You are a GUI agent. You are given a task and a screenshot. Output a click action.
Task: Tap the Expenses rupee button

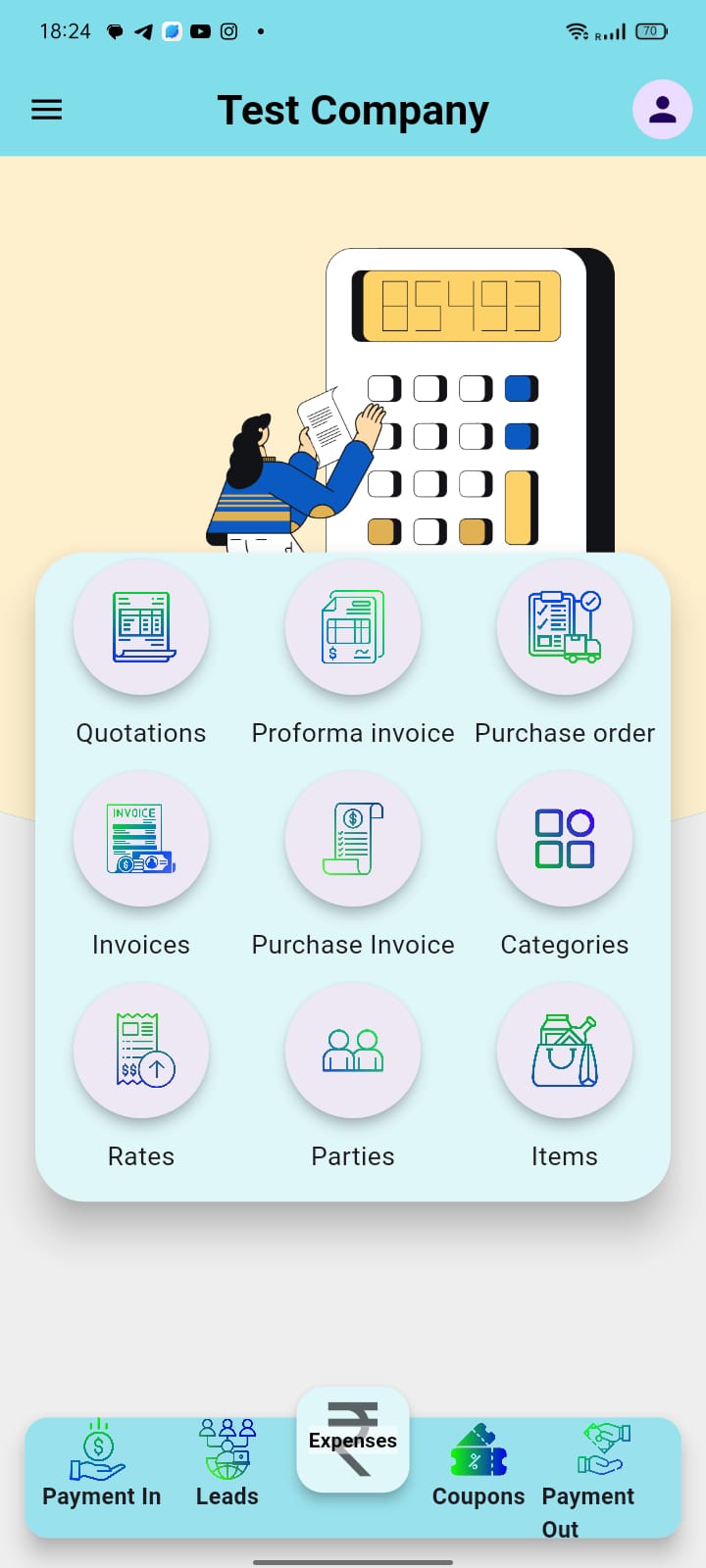coord(353,1440)
